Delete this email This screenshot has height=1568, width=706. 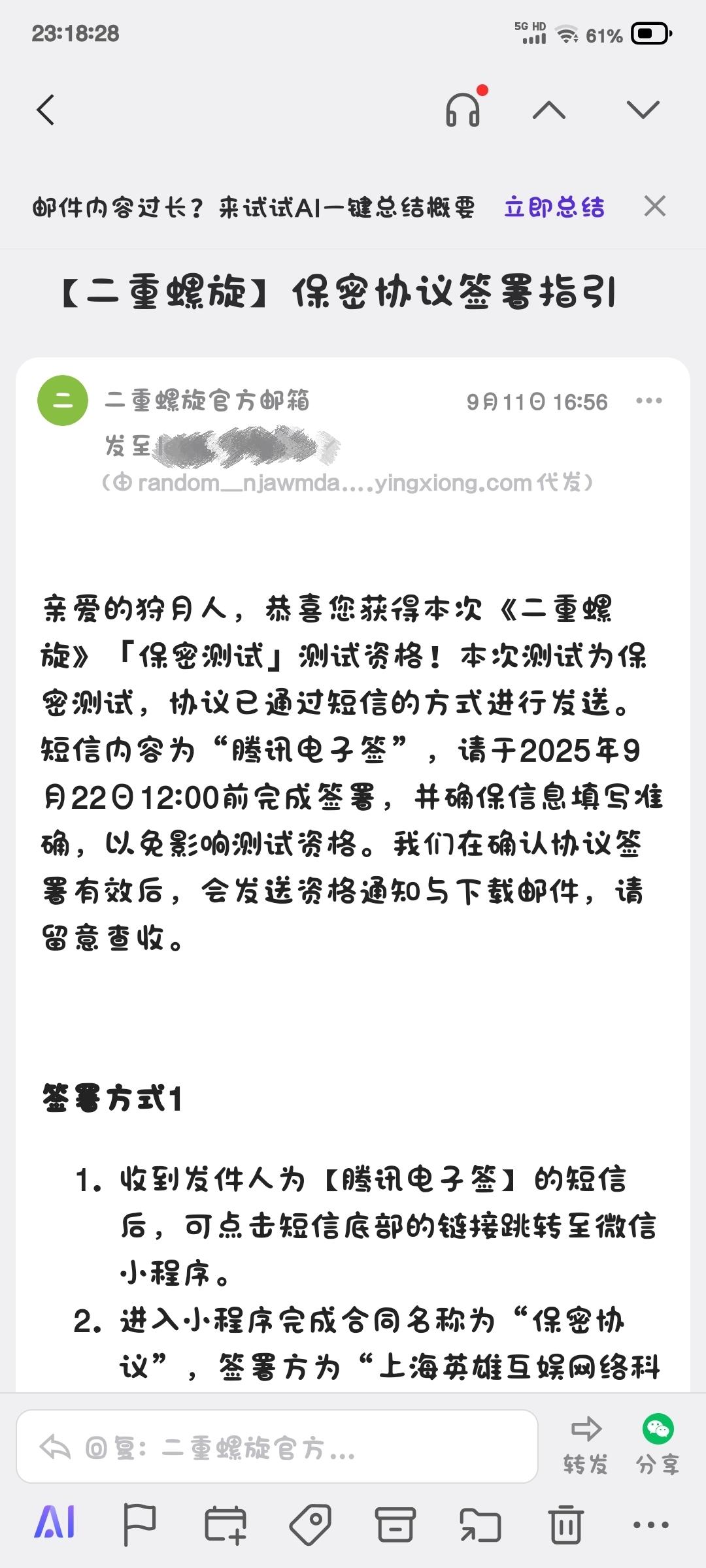tap(566, 1525)
